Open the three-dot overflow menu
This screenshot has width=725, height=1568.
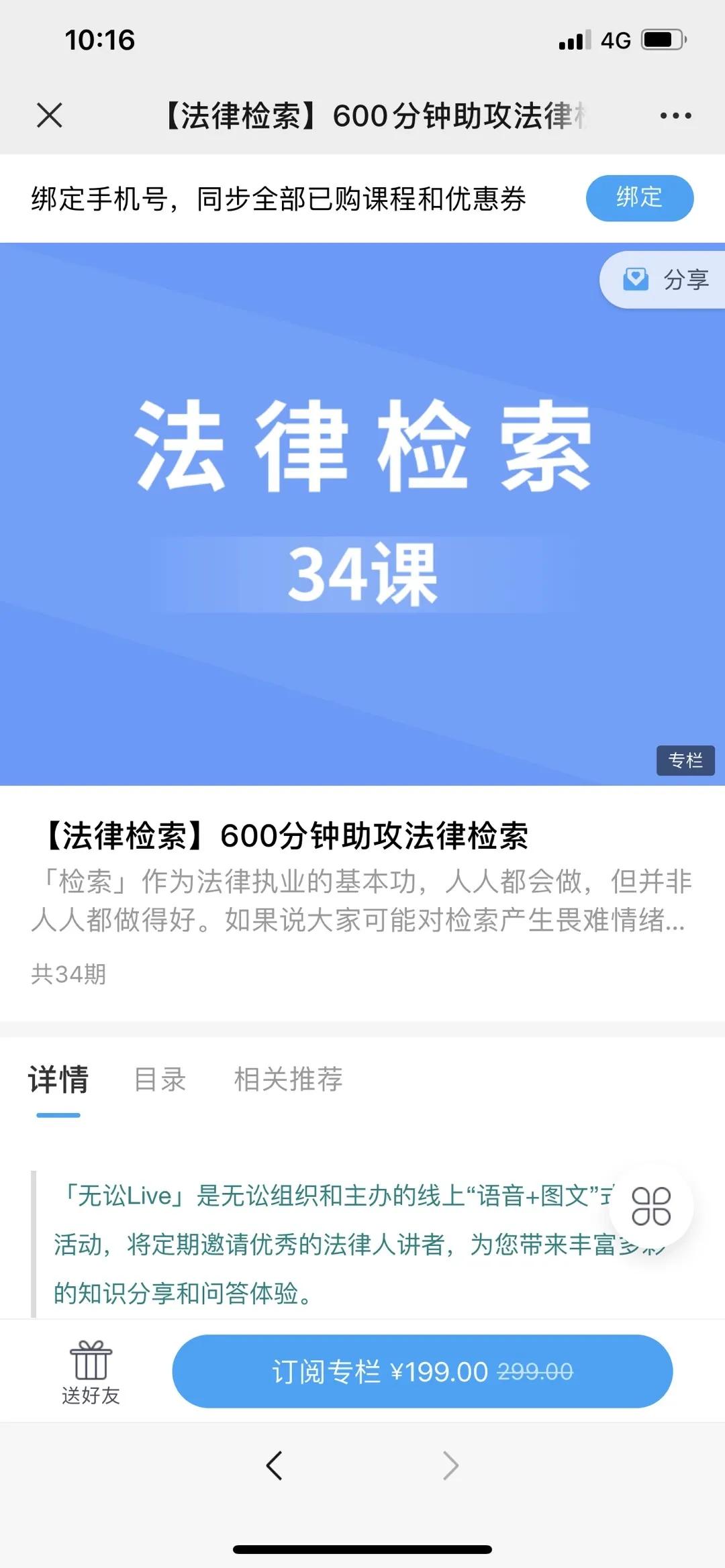(675, 115)
